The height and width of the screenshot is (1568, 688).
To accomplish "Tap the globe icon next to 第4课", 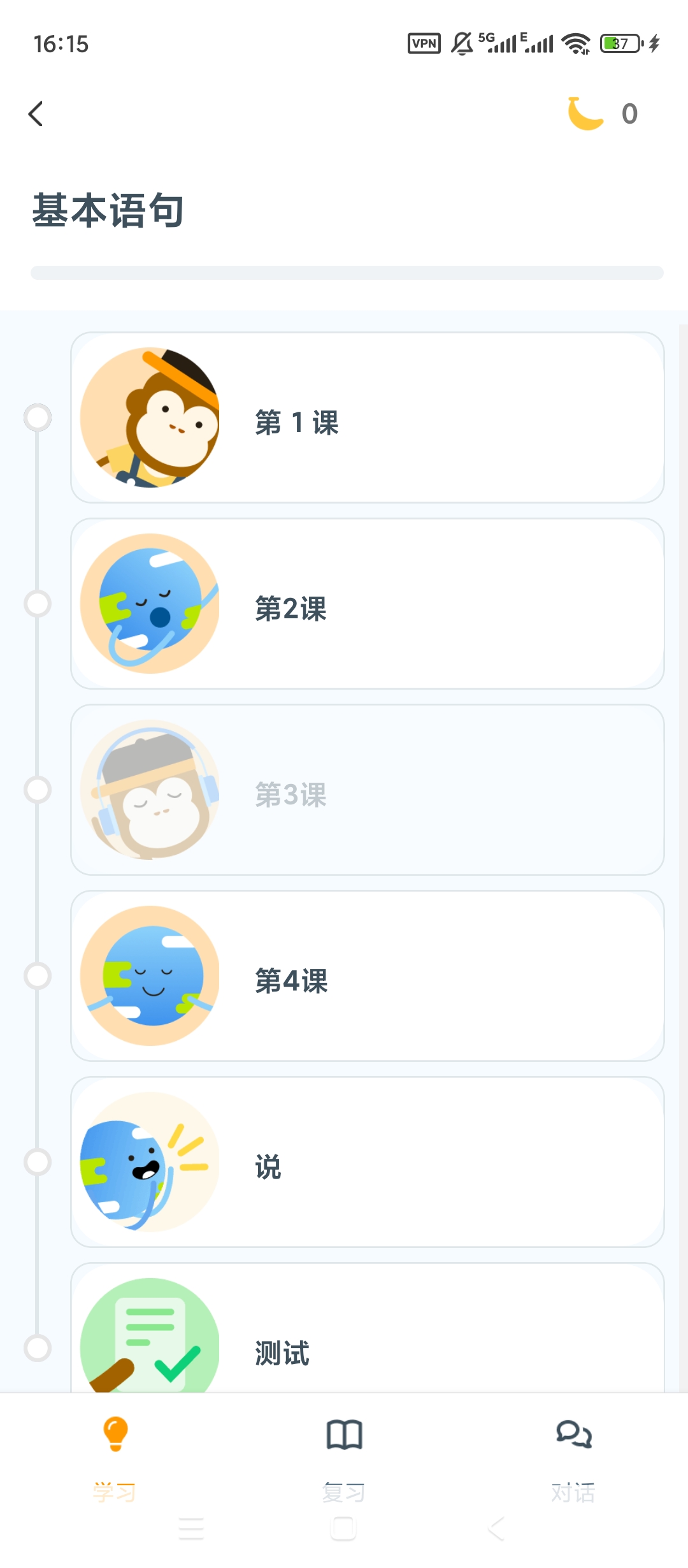I will tap(149, 975).
